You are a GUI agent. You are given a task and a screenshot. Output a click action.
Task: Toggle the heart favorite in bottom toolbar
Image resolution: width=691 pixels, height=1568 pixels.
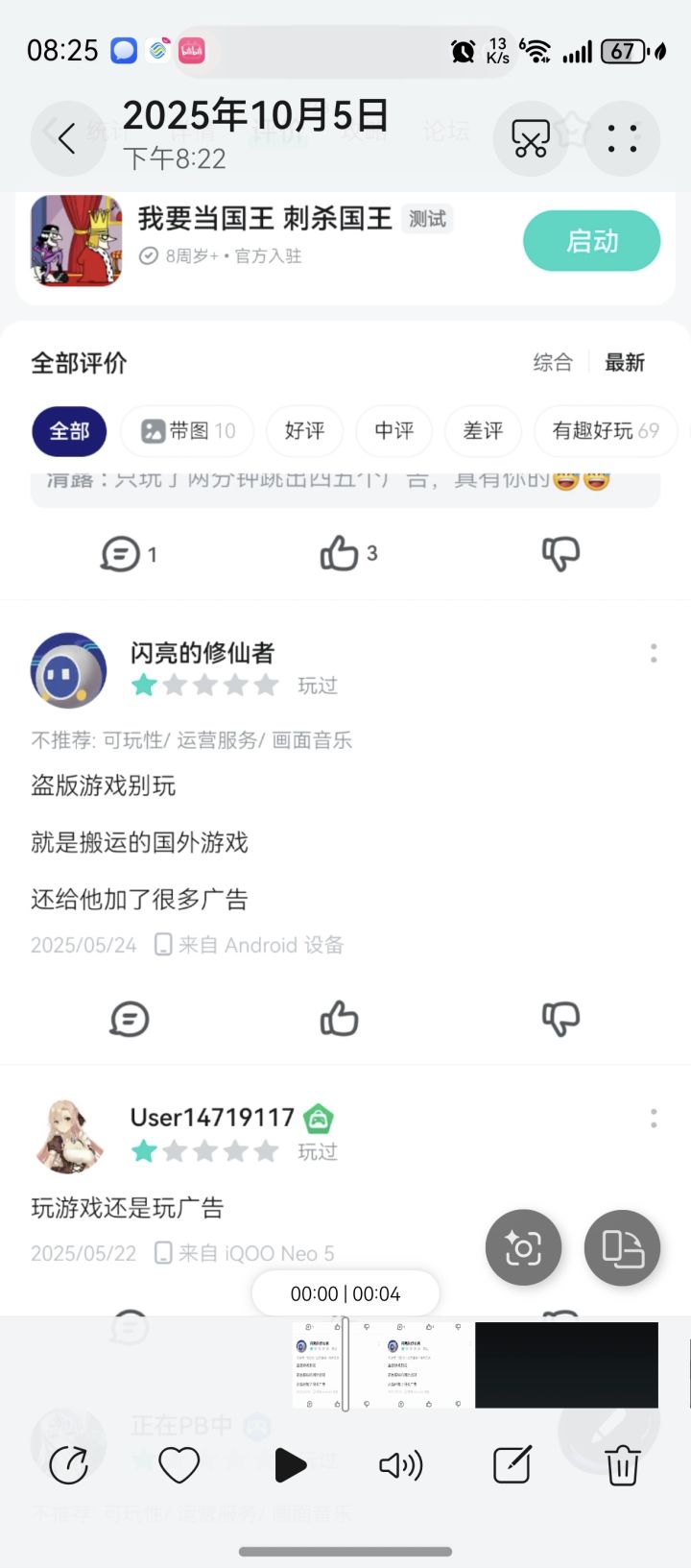pyautogui.click(x=179, y=1466)
